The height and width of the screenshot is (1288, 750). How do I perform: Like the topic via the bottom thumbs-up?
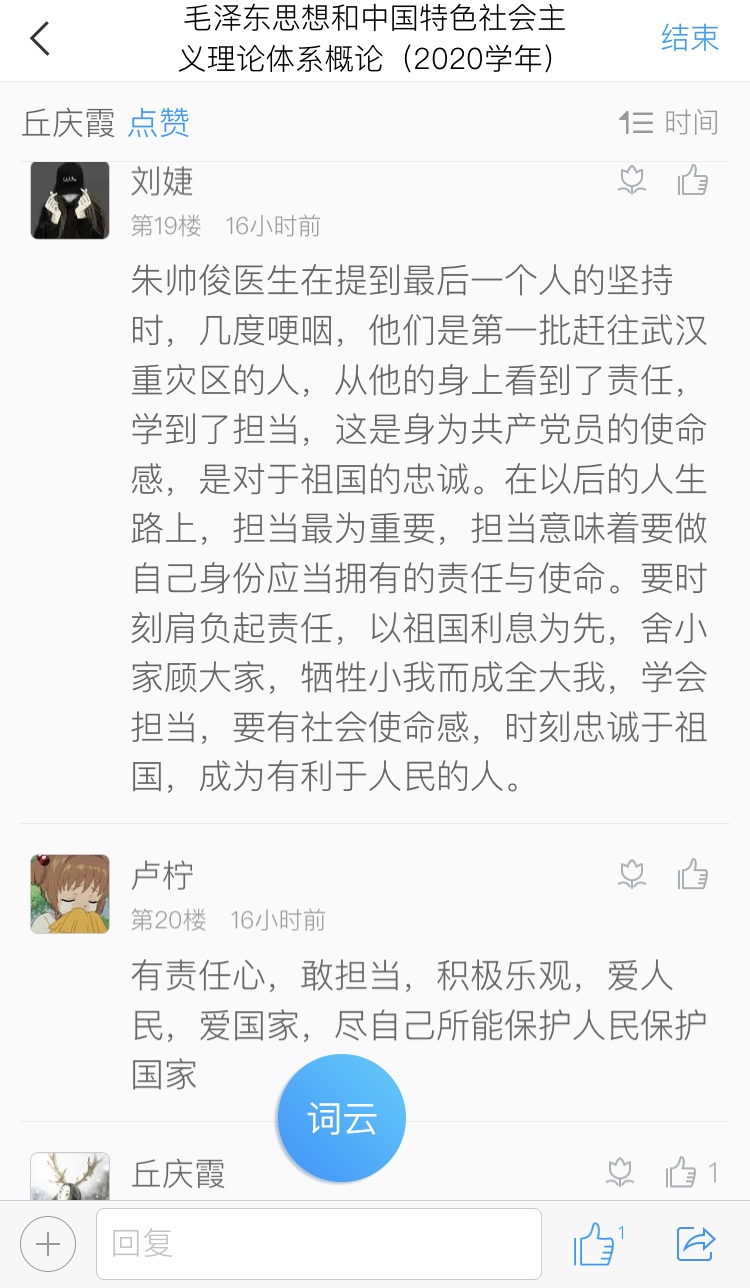(595, 1245)
